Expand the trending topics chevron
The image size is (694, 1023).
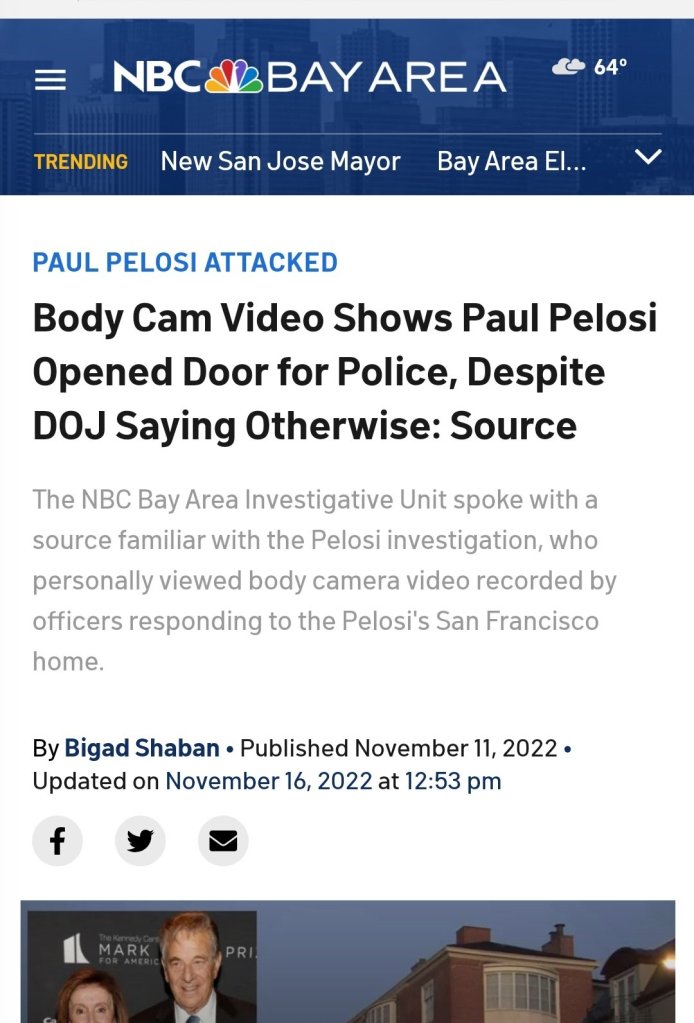coord(649,158)
